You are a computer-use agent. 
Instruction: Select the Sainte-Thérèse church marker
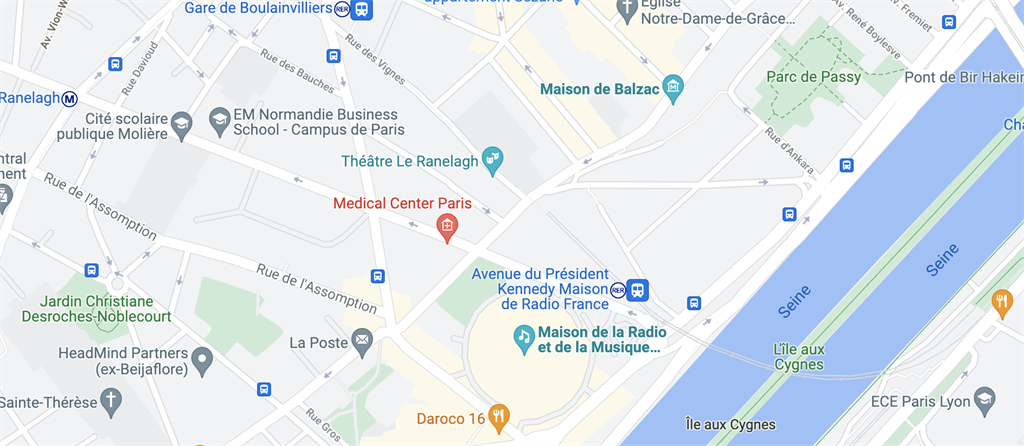[x=112, y=401]
